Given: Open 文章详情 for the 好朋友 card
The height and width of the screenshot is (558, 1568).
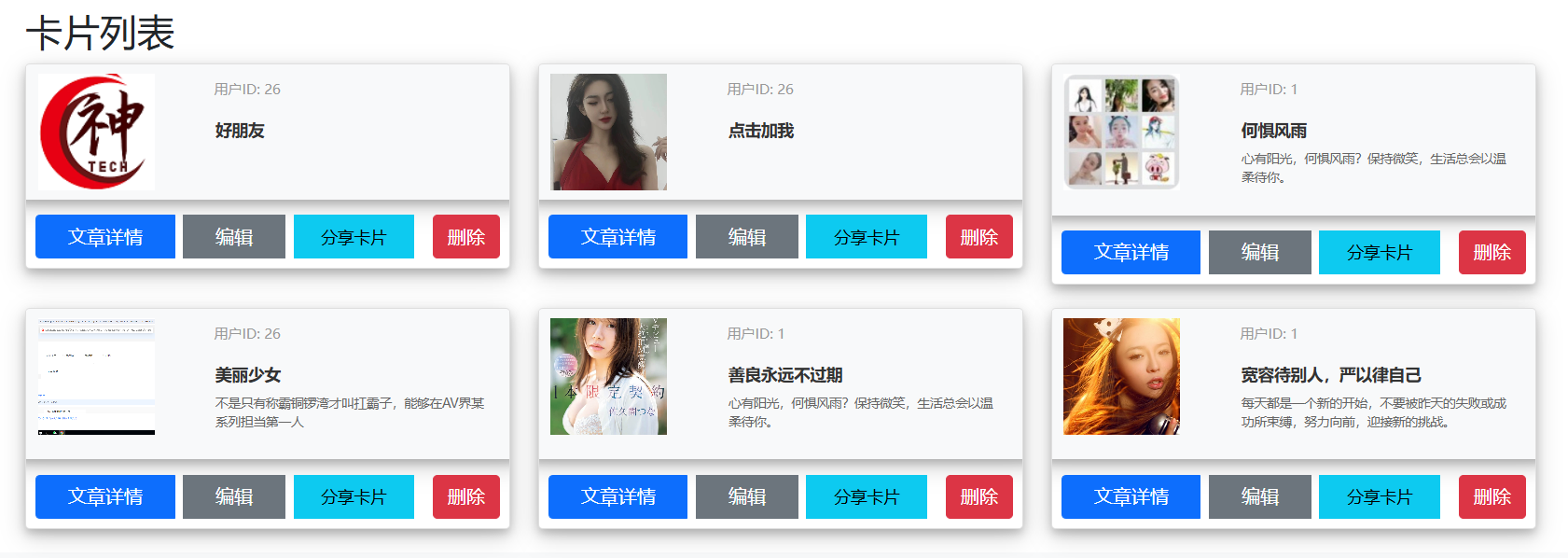Looking at the screenshot, I should point(104,236).
